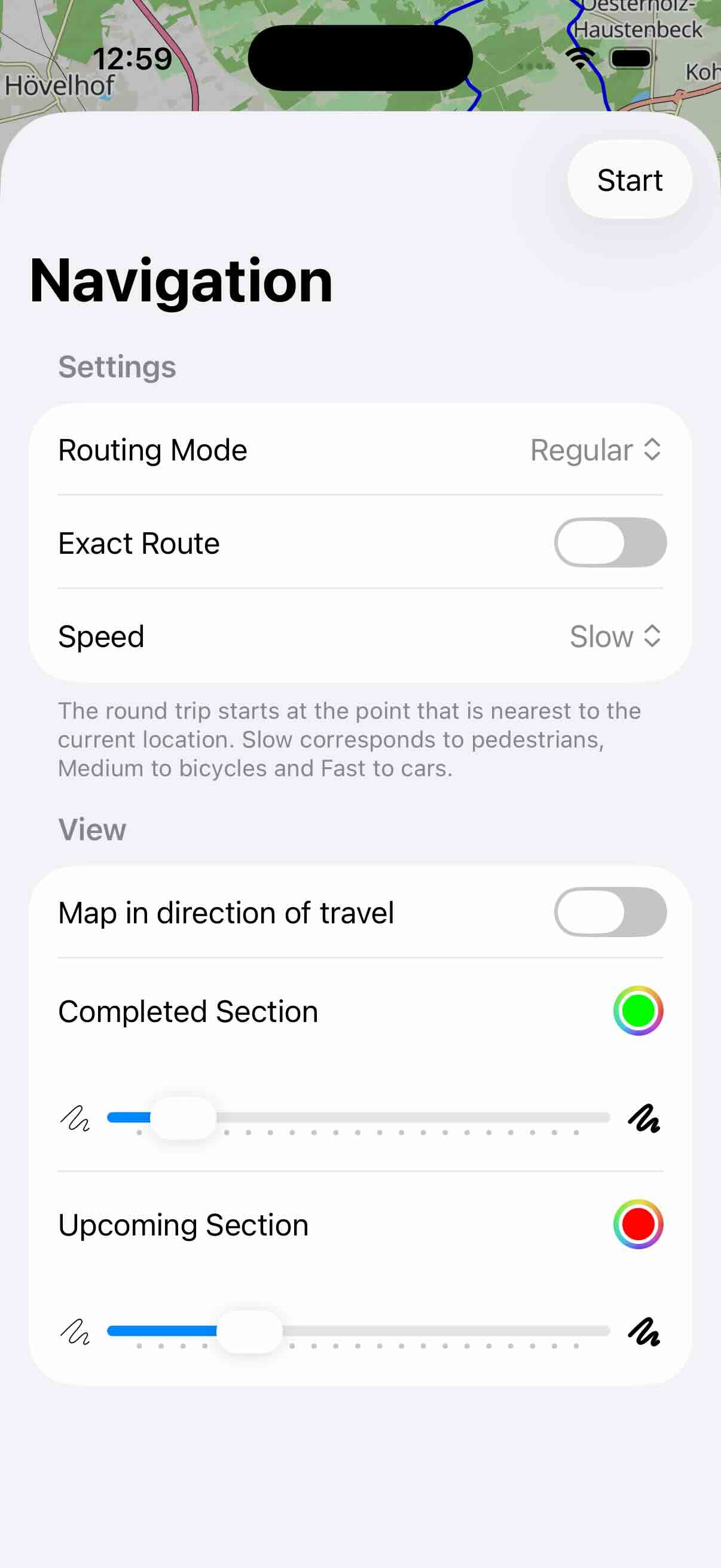Tap the 12:59 clock in the status bar

coord(134,59)
